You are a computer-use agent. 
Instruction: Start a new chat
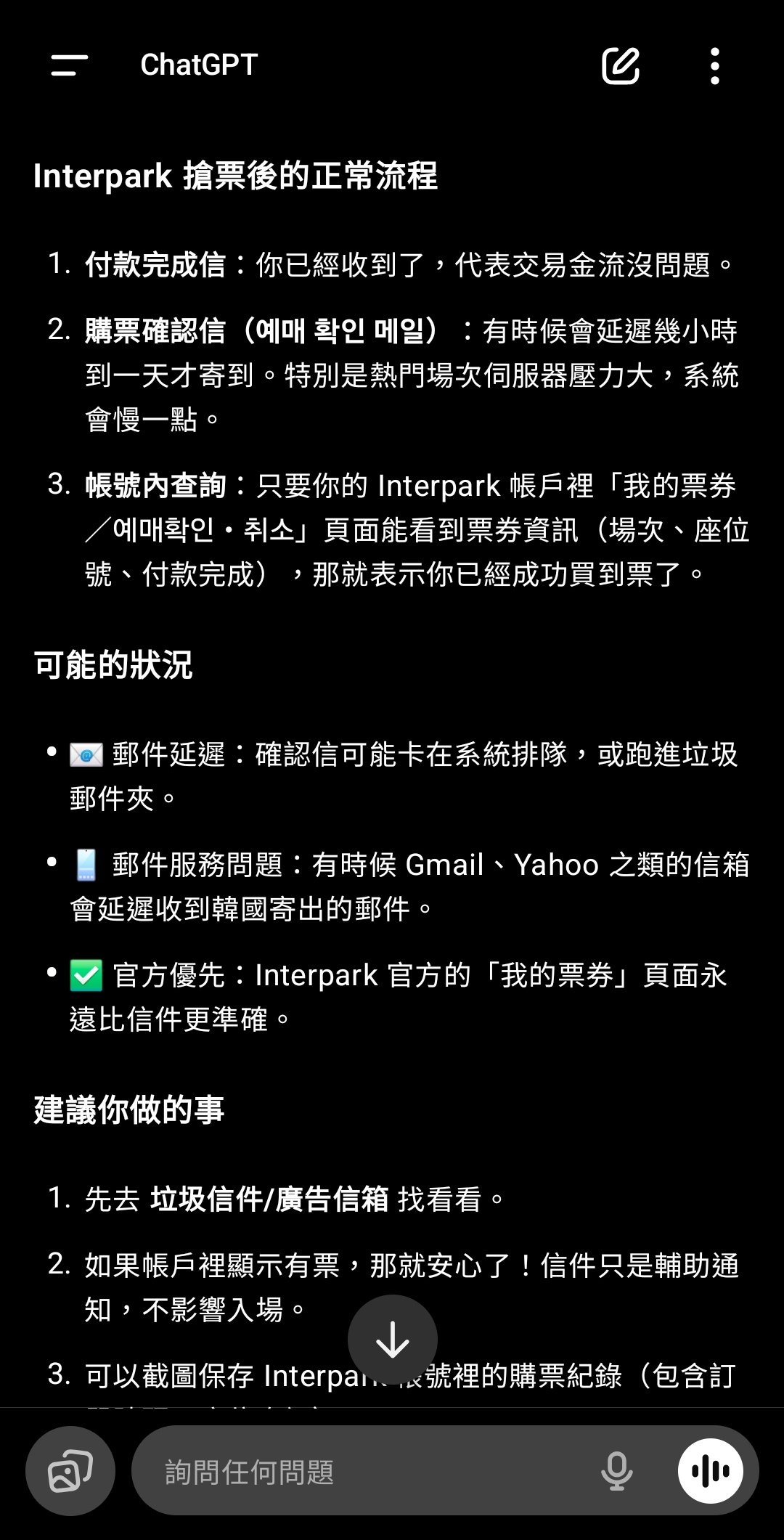click(621, 66)
